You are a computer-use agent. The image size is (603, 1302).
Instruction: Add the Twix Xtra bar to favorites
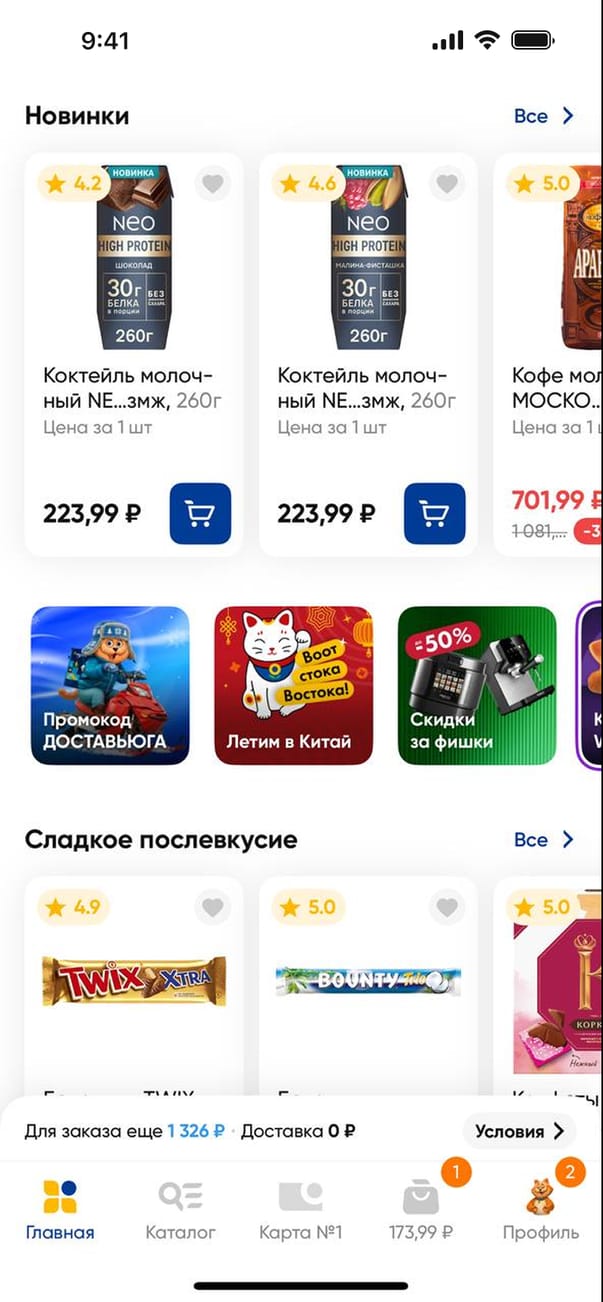(212, 907)
